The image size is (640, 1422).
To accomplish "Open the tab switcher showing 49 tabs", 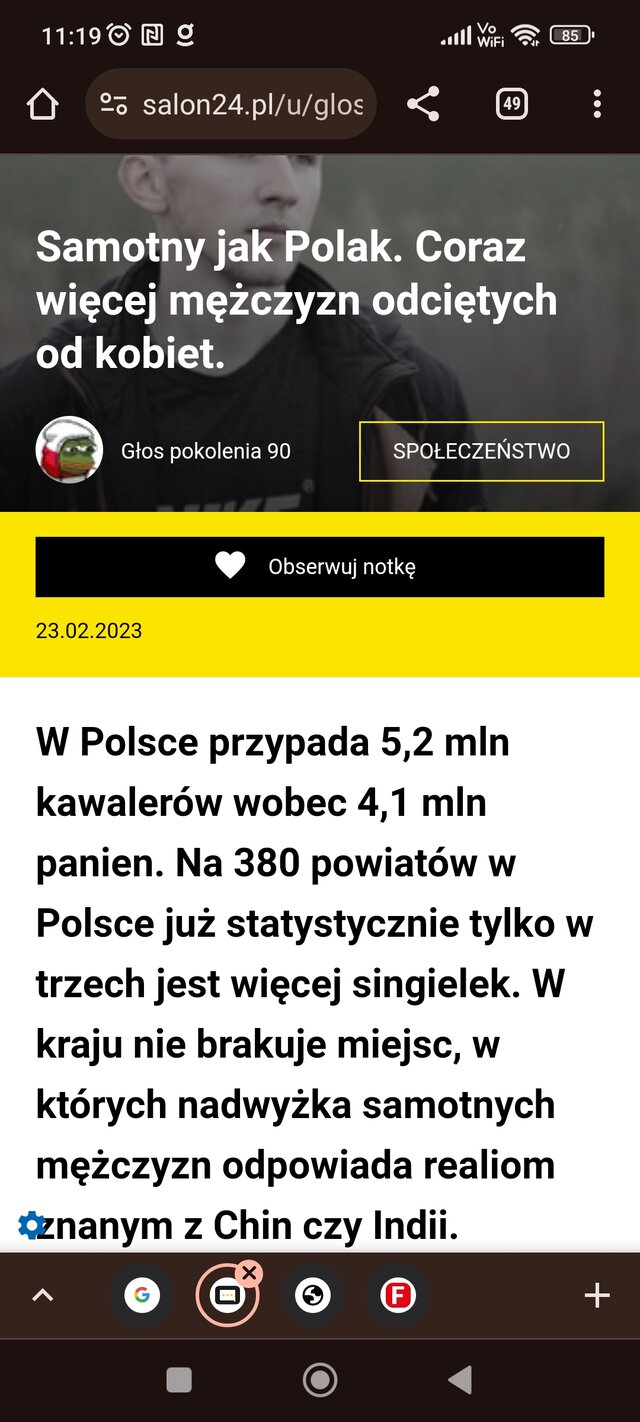I will pyautogui.click(x=511, y=104).
